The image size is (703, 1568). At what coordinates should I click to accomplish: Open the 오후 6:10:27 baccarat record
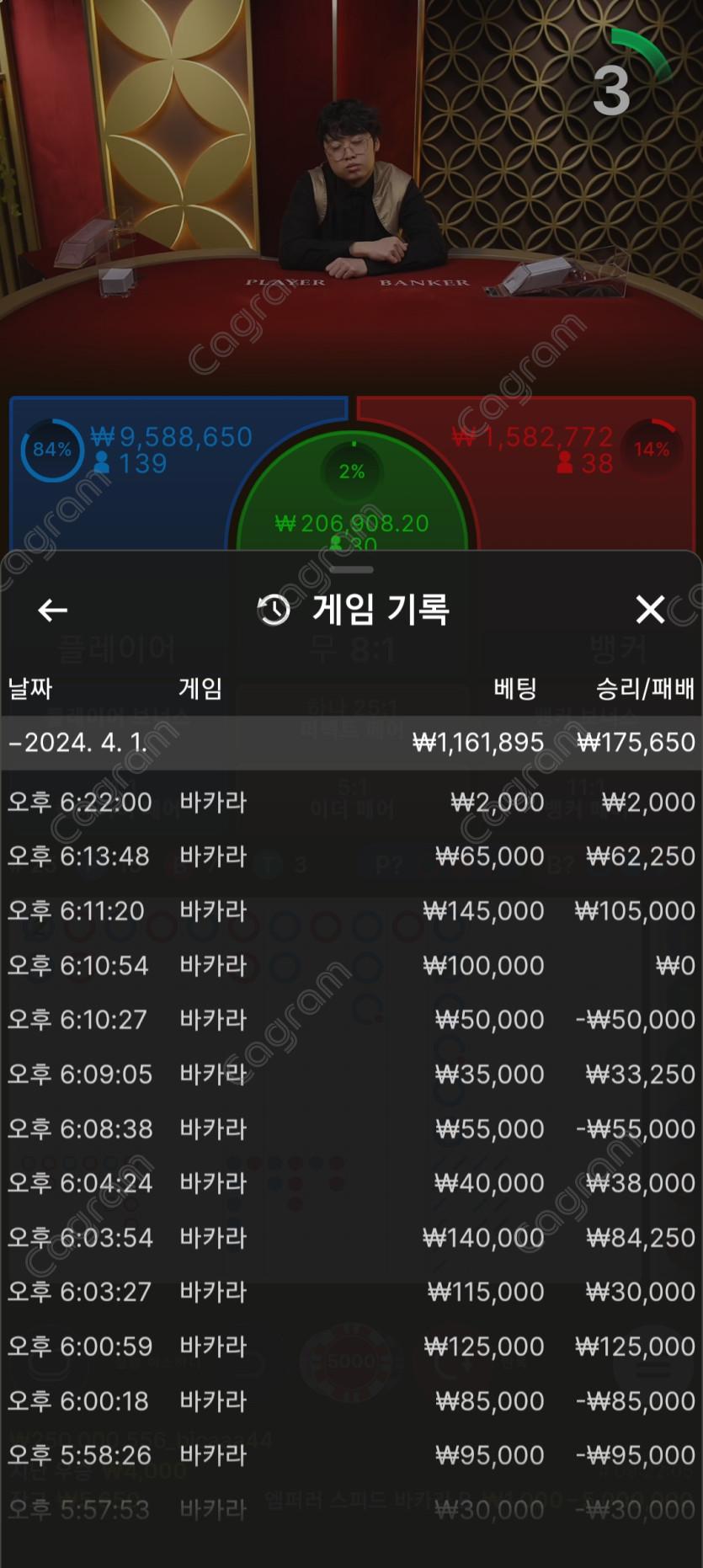point(351,1020)
